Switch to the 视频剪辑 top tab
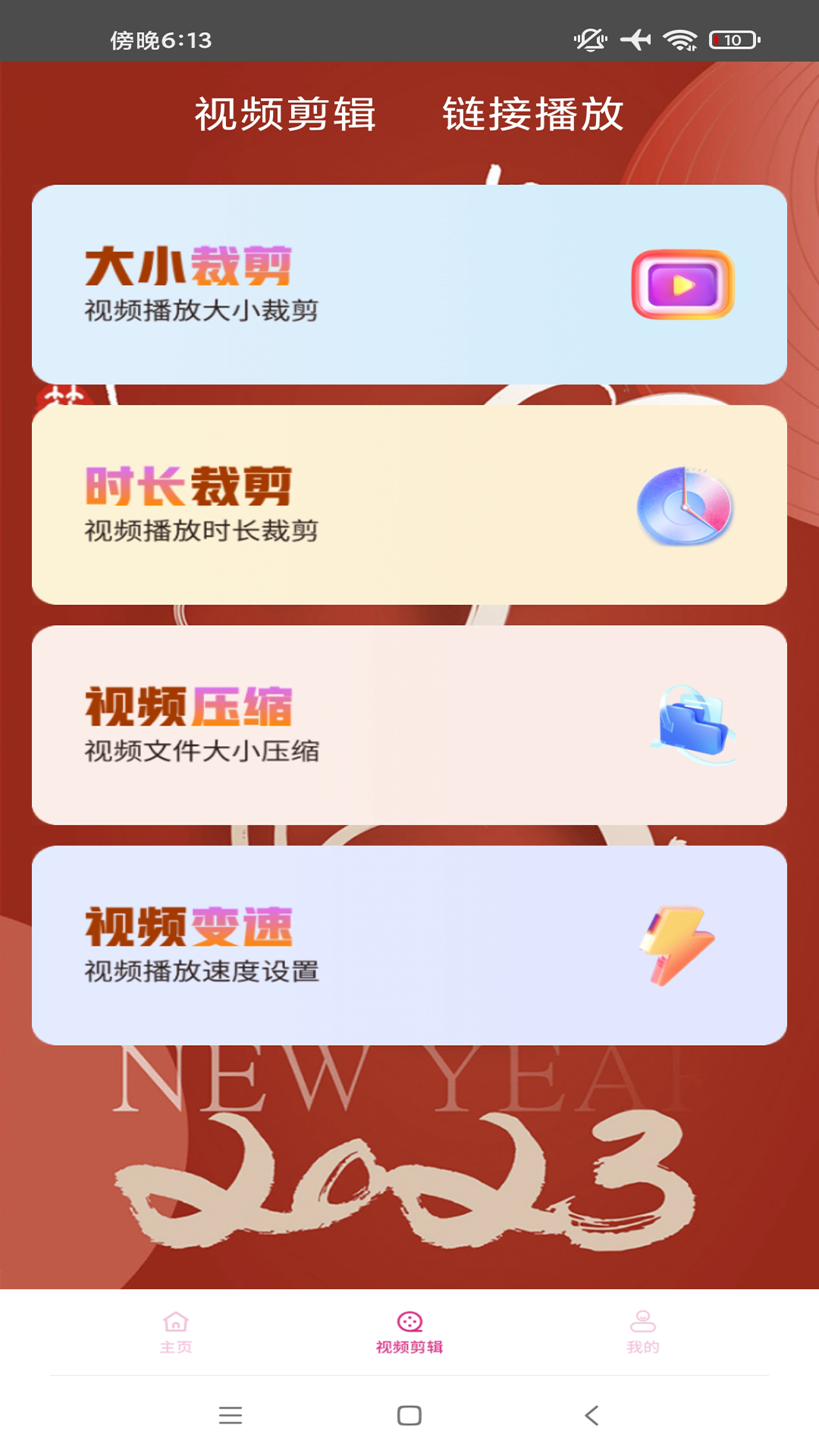819x1456 pixels. tap(285, 115)
